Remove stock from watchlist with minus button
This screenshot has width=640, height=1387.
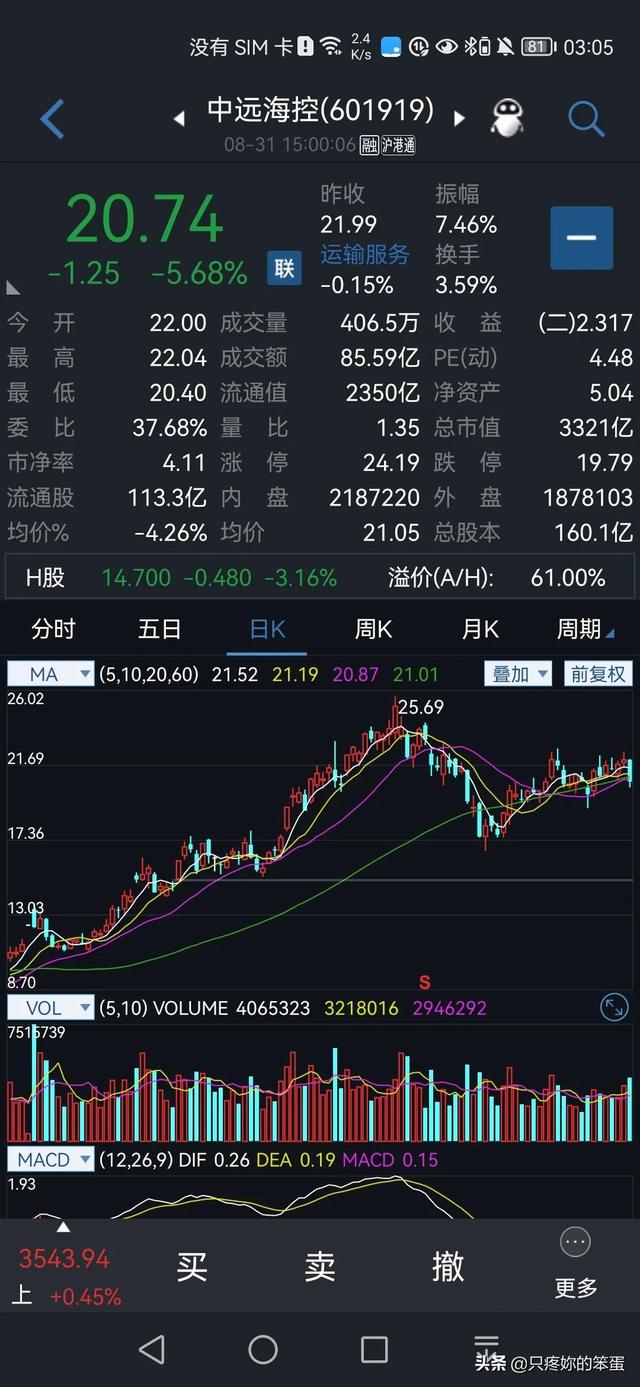click(581, 238)
